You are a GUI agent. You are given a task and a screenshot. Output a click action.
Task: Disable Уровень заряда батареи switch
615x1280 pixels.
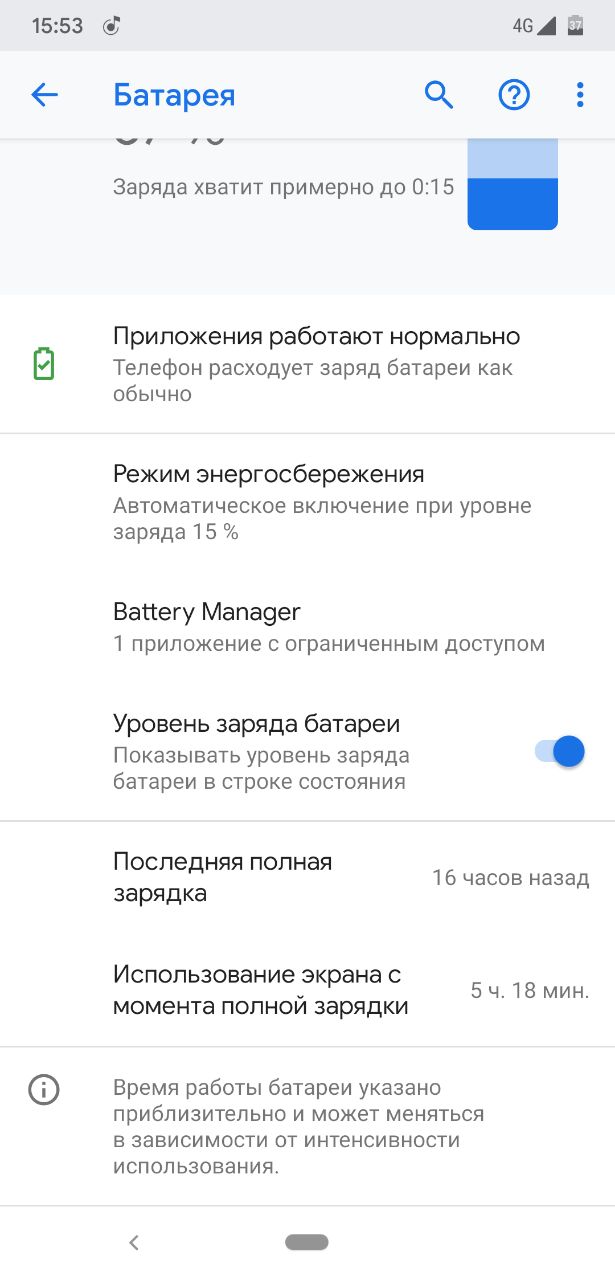559,752
